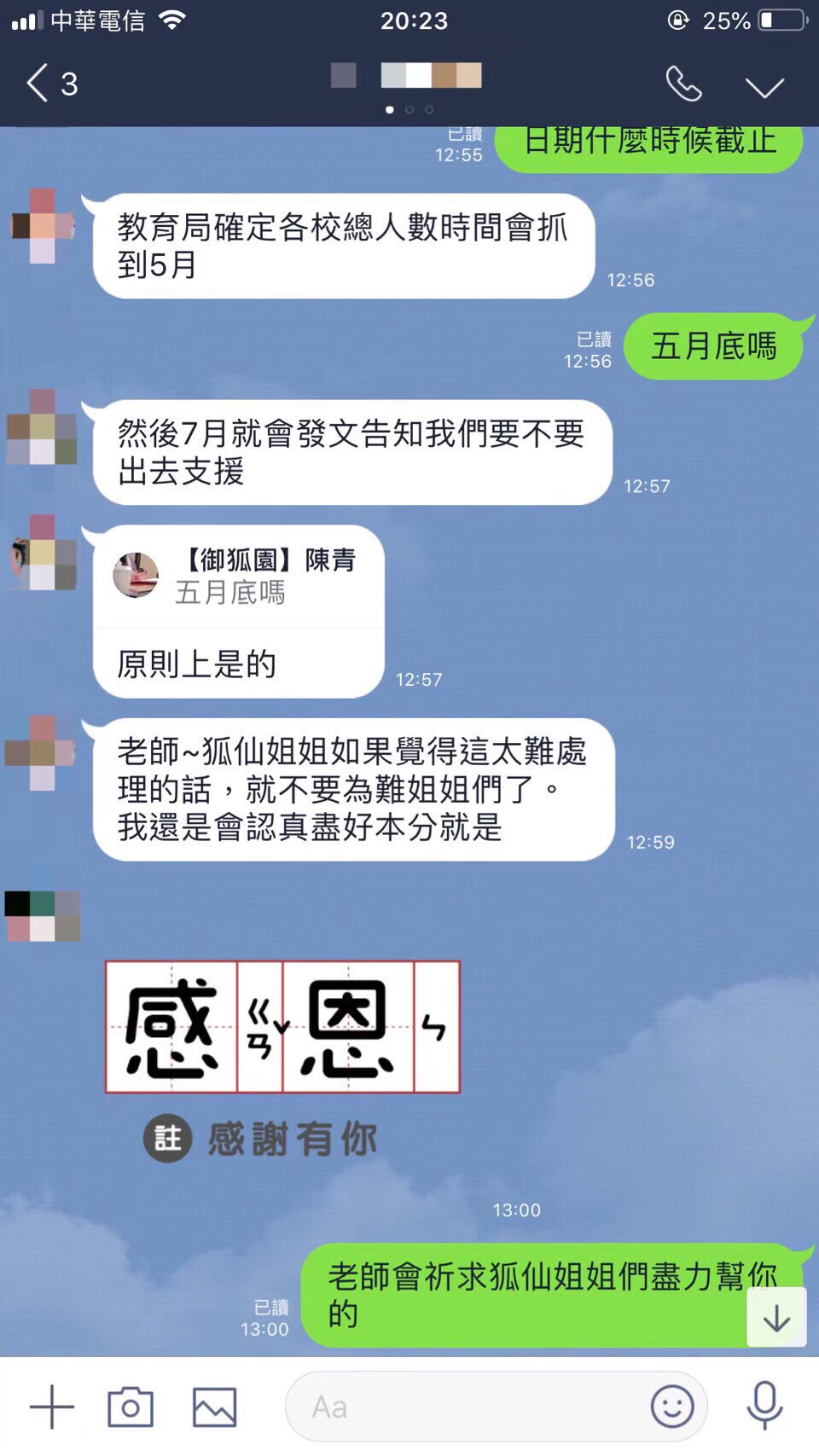
Task: Open the plus attachment menu
Action: (52, 1407)
